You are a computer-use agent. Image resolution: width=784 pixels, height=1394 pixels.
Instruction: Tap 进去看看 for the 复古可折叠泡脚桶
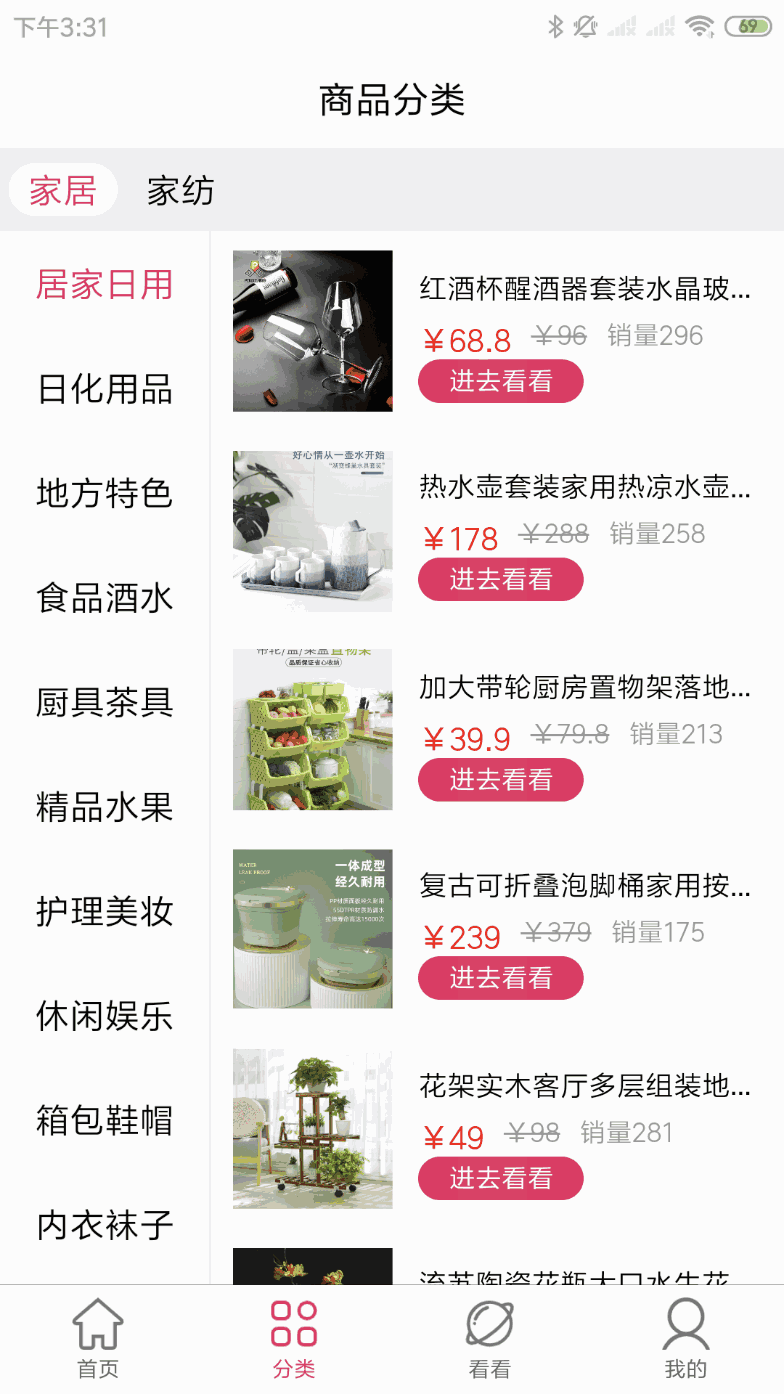tap(500, 977)
